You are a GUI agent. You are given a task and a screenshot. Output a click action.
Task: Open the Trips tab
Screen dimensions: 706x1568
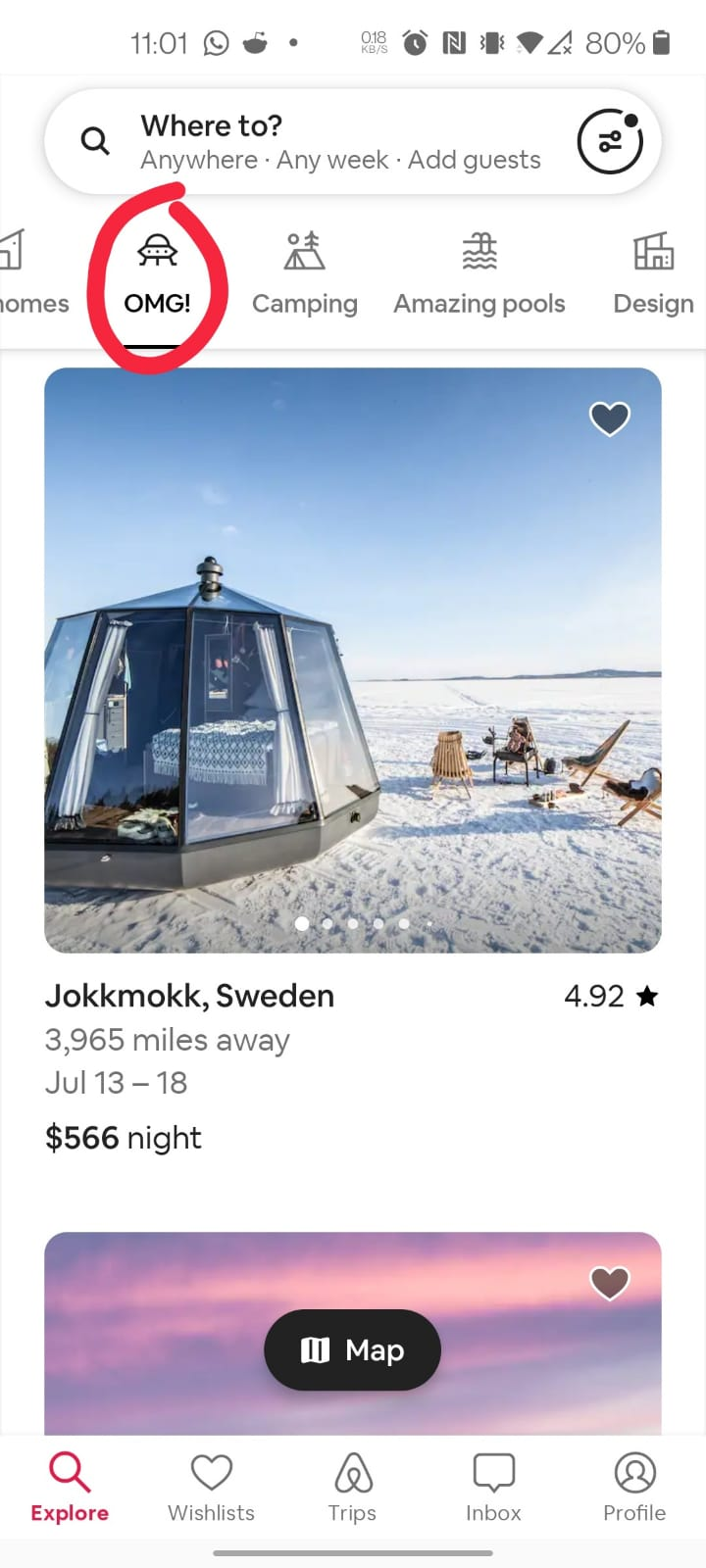click(352, 1488)
